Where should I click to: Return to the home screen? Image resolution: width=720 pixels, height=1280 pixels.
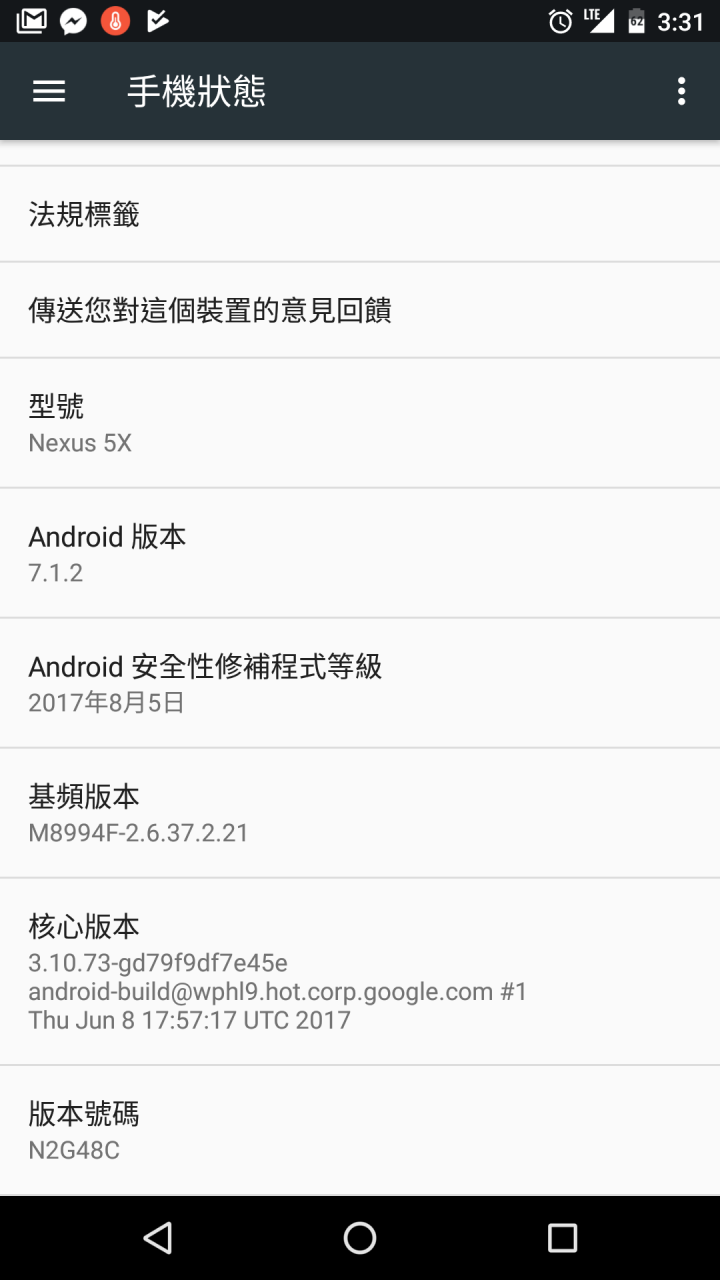tap(360, 1238)
